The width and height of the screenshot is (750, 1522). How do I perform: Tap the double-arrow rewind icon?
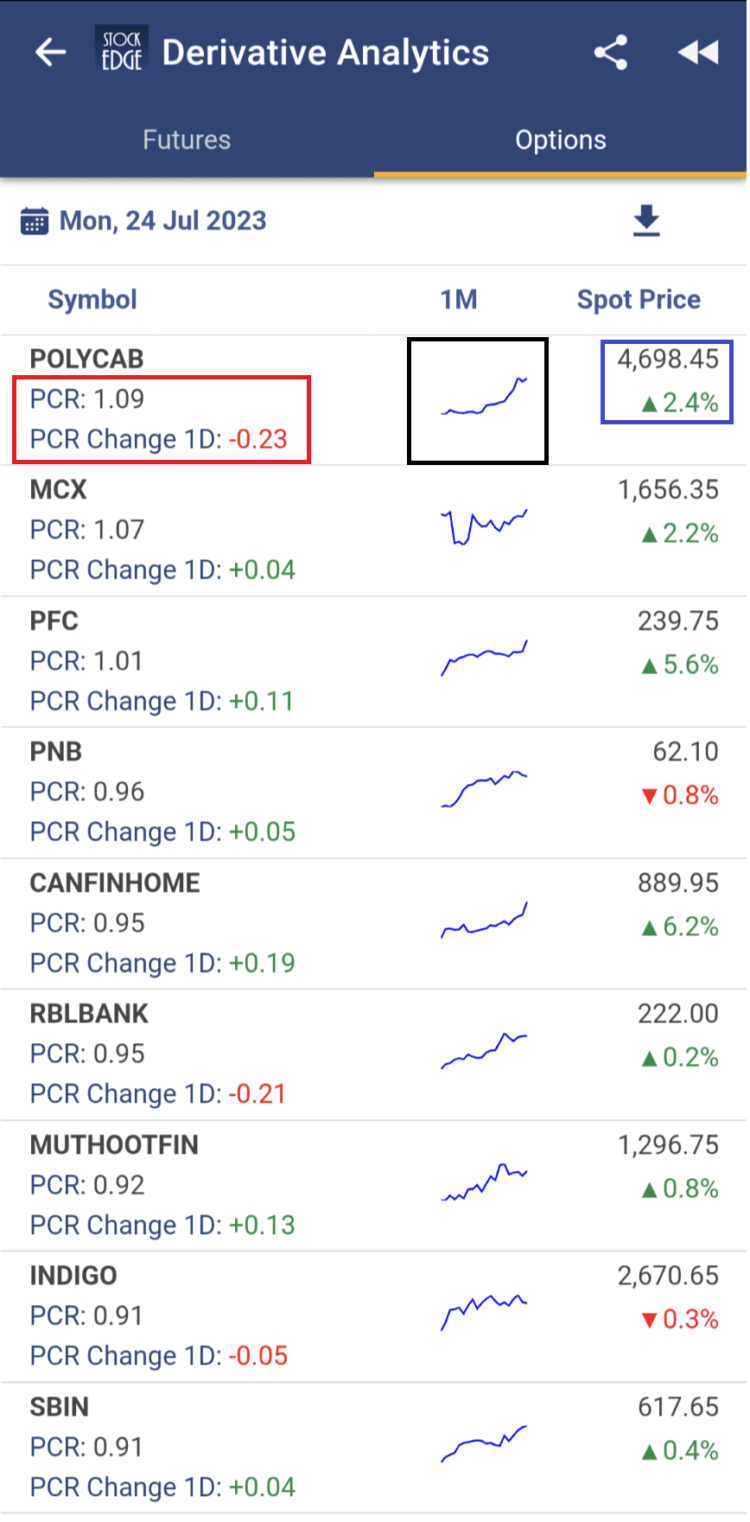click(698, 52)
